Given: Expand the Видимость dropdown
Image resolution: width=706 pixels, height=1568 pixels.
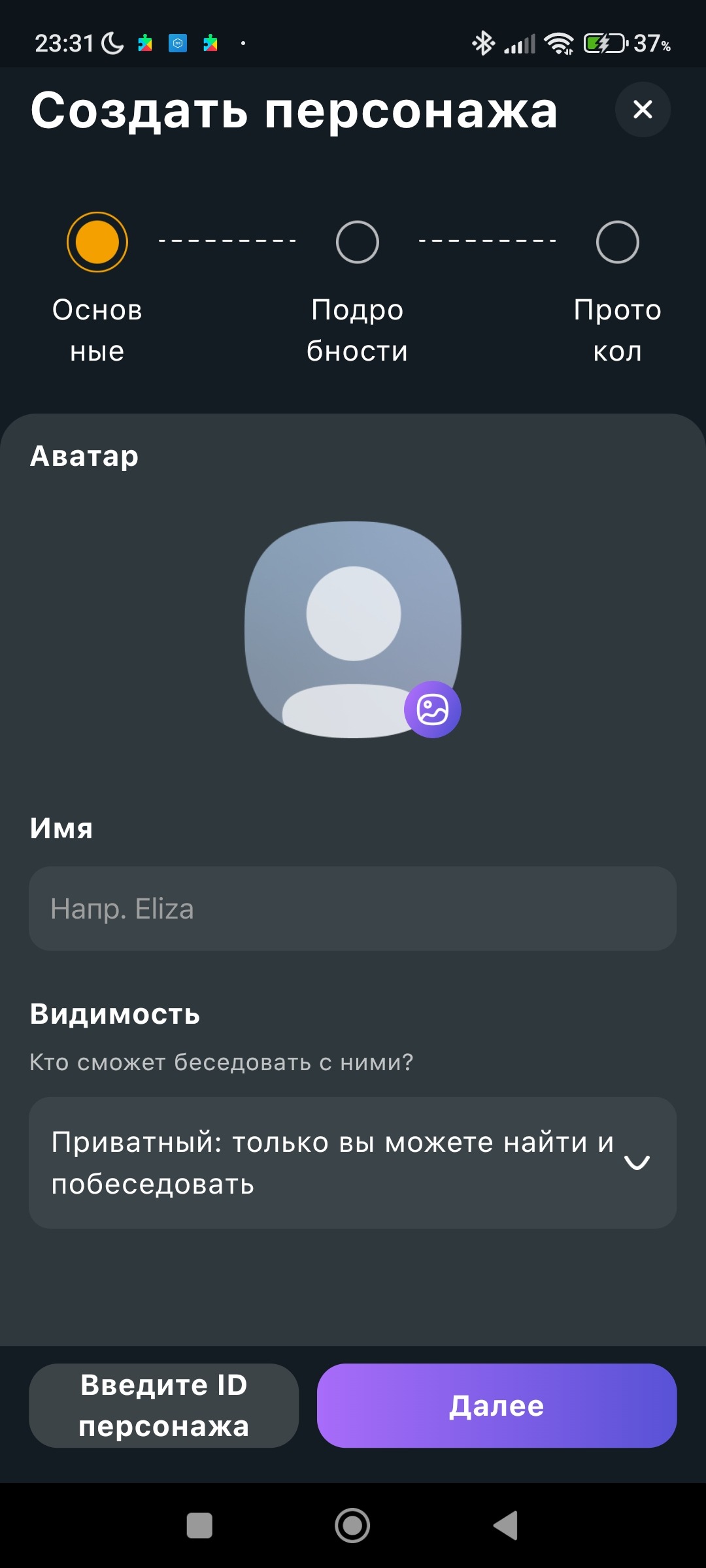Looking at the screenshot, I should point(352,1163).
